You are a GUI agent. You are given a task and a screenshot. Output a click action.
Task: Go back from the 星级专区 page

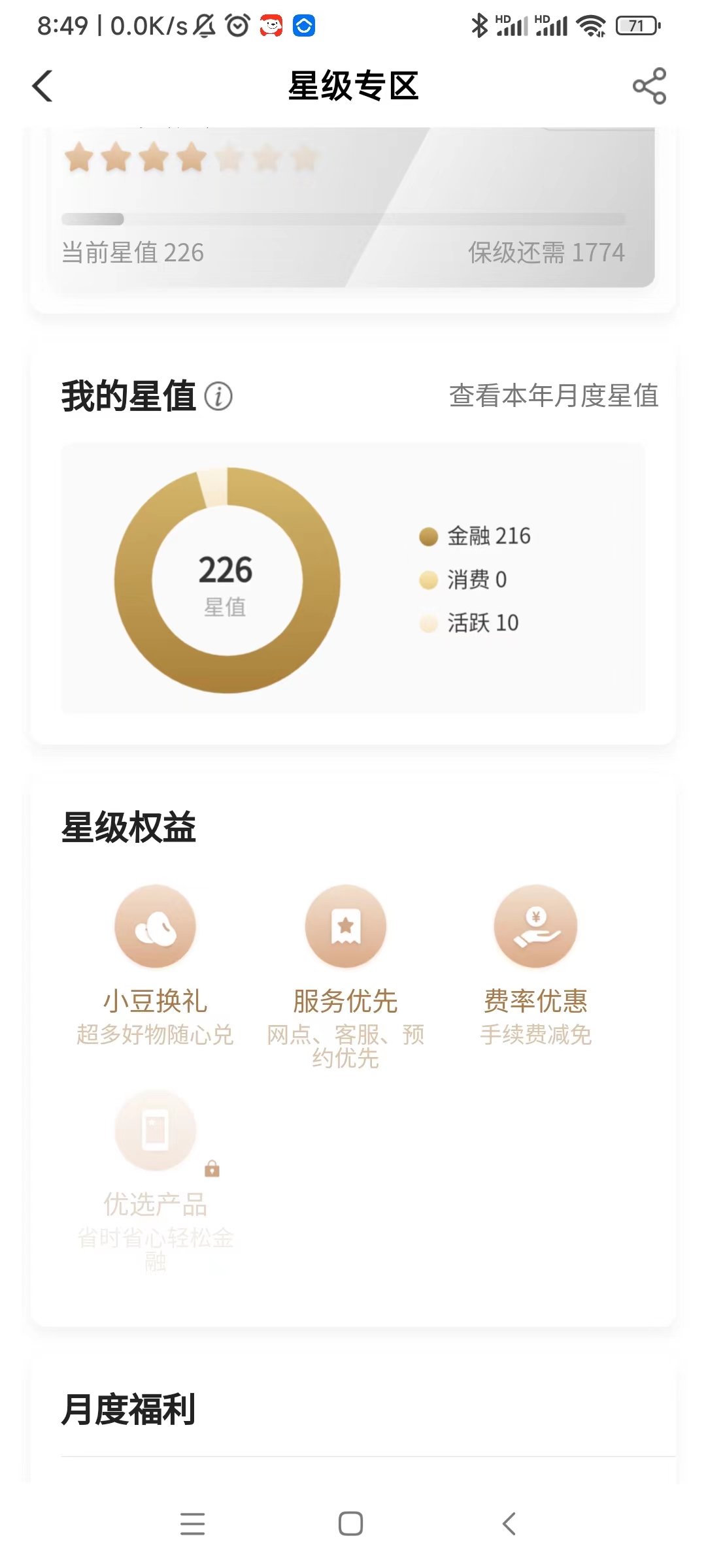[x=43, y=86]
